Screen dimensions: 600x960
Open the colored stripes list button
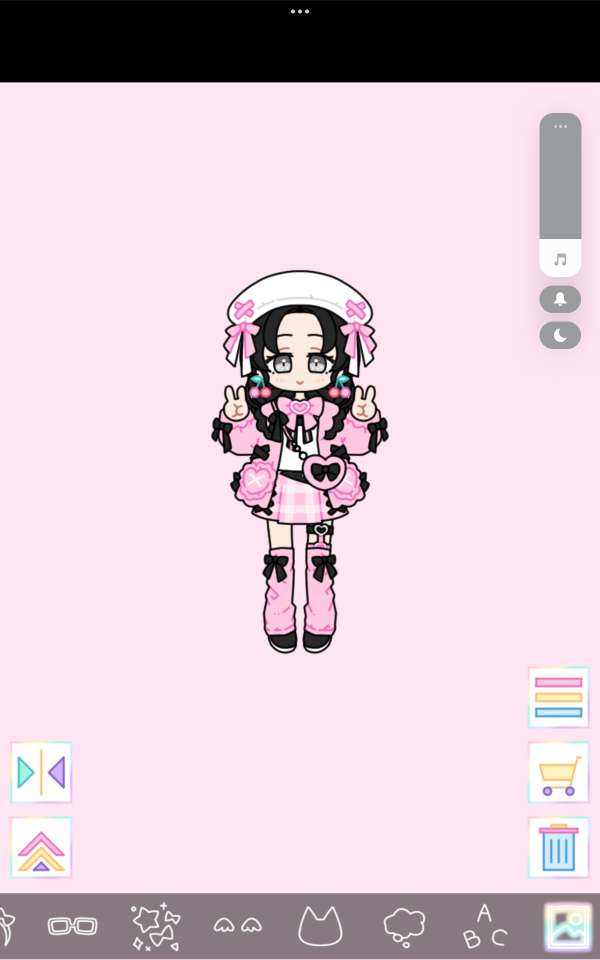(558, 697)
